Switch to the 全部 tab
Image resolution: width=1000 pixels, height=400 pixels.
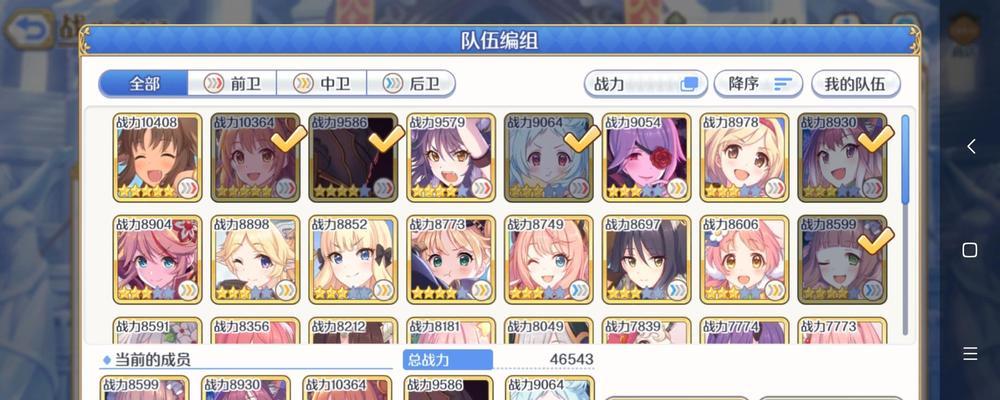pos(146,84)
